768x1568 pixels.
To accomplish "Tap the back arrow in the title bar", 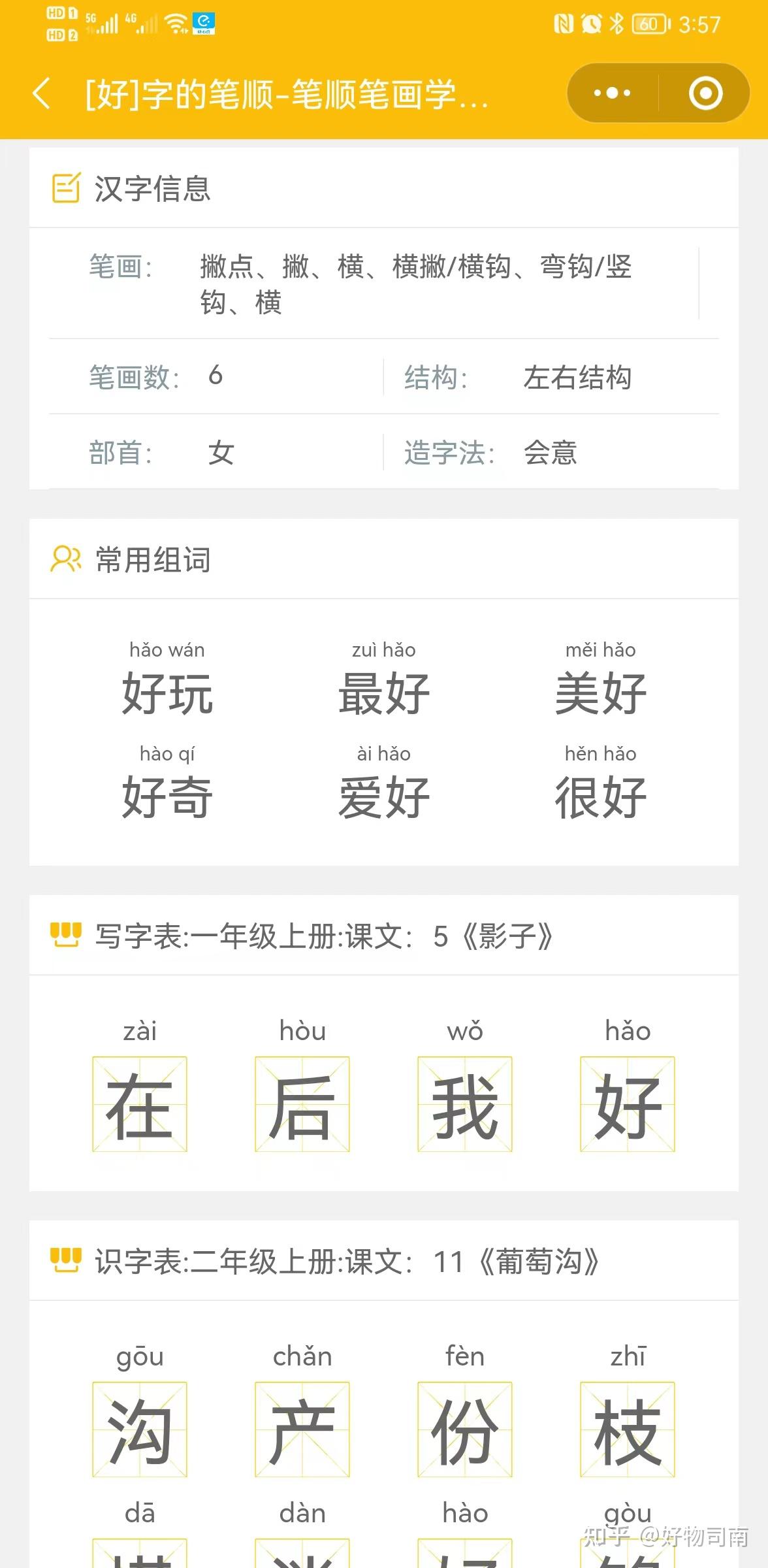I will tap(42, 93).
